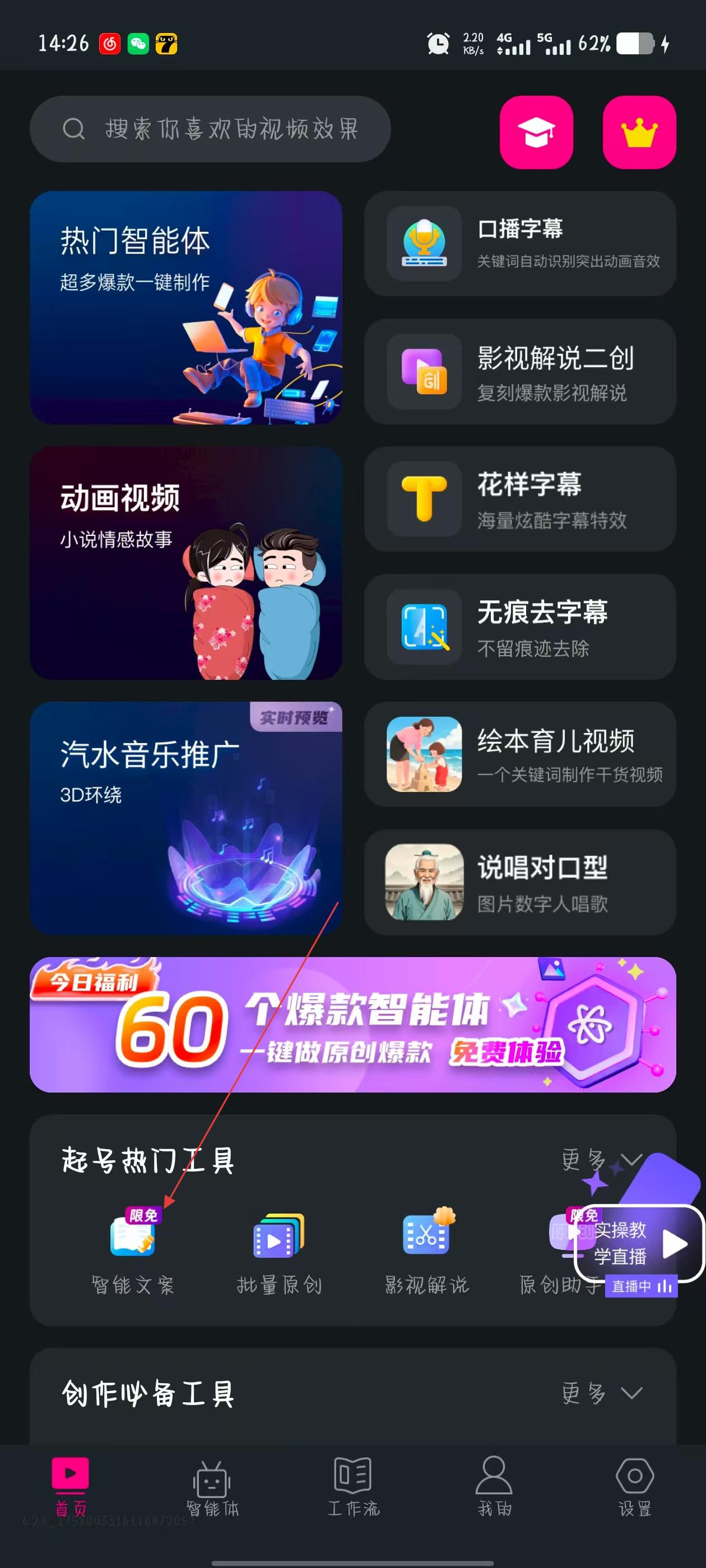
Task: Tap the 60个爆款智能体 banner
Action: [x=352, y=1024]
